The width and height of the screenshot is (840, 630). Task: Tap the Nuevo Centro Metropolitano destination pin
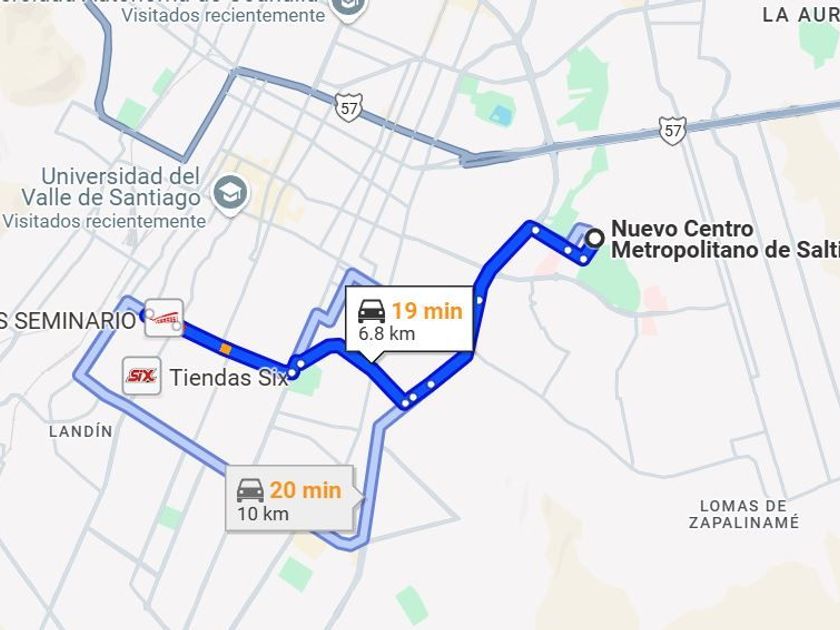point(594,238)
